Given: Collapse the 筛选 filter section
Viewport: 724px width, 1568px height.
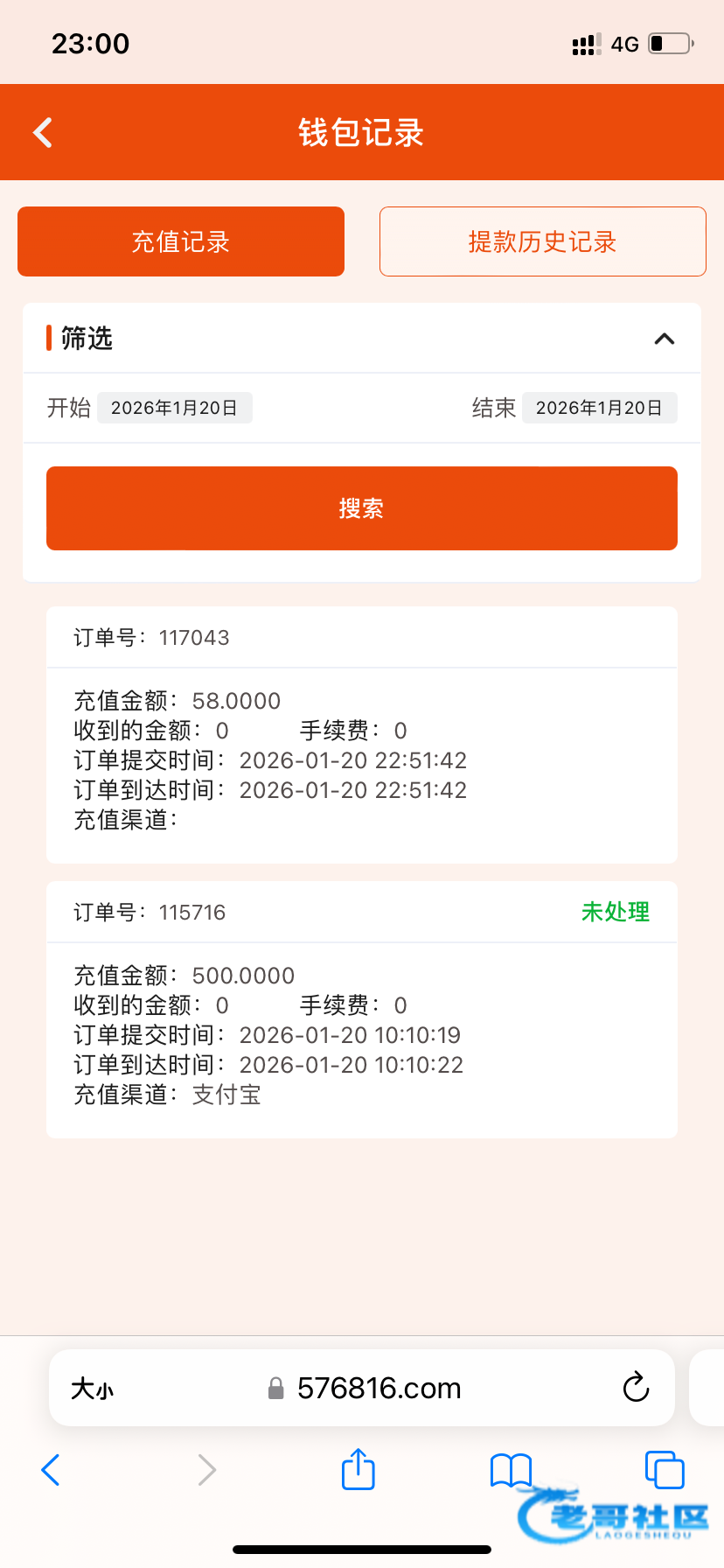Looking at the screenshot, I should pos(665,339).
